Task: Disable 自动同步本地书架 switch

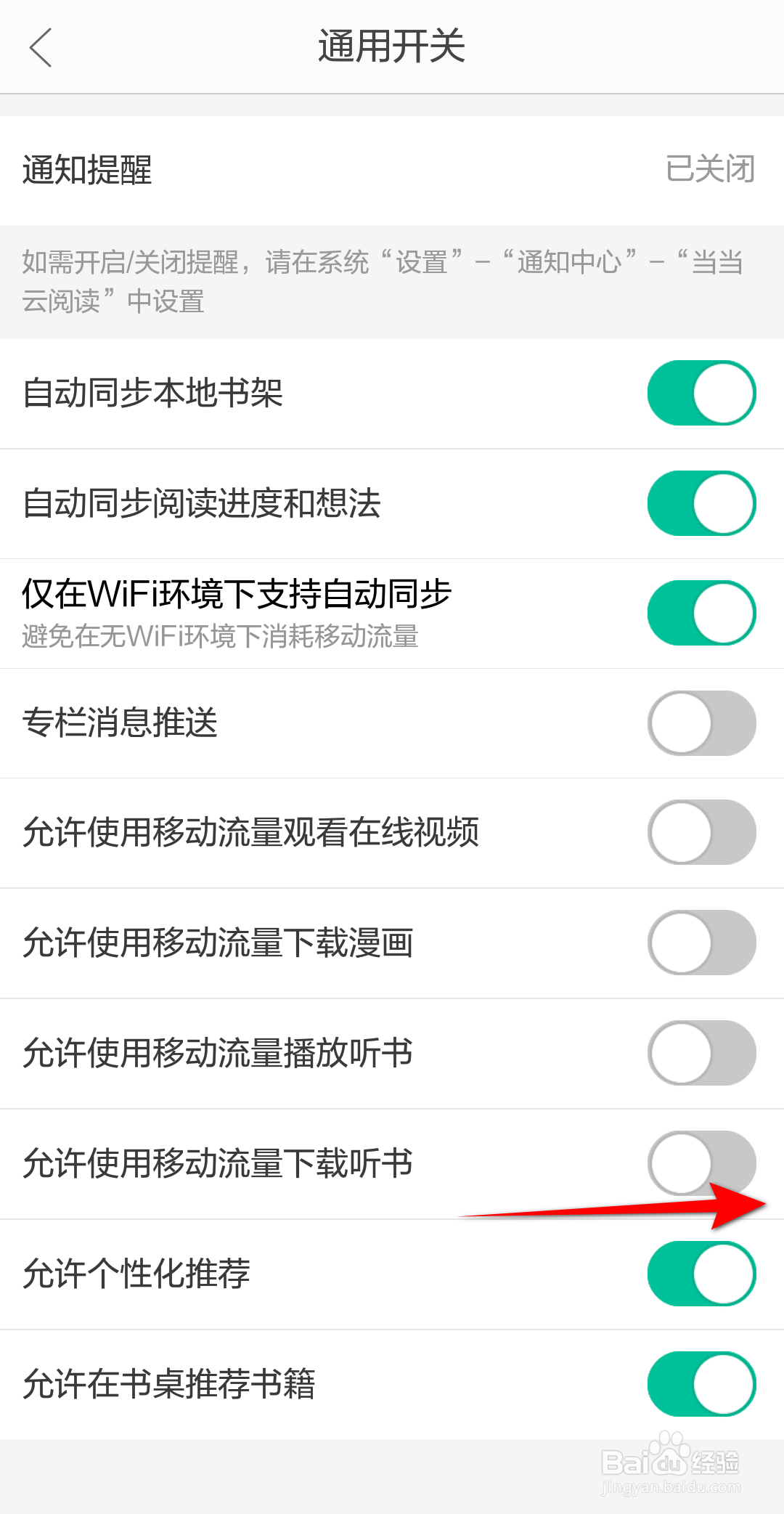Action: tap(701, 392)
